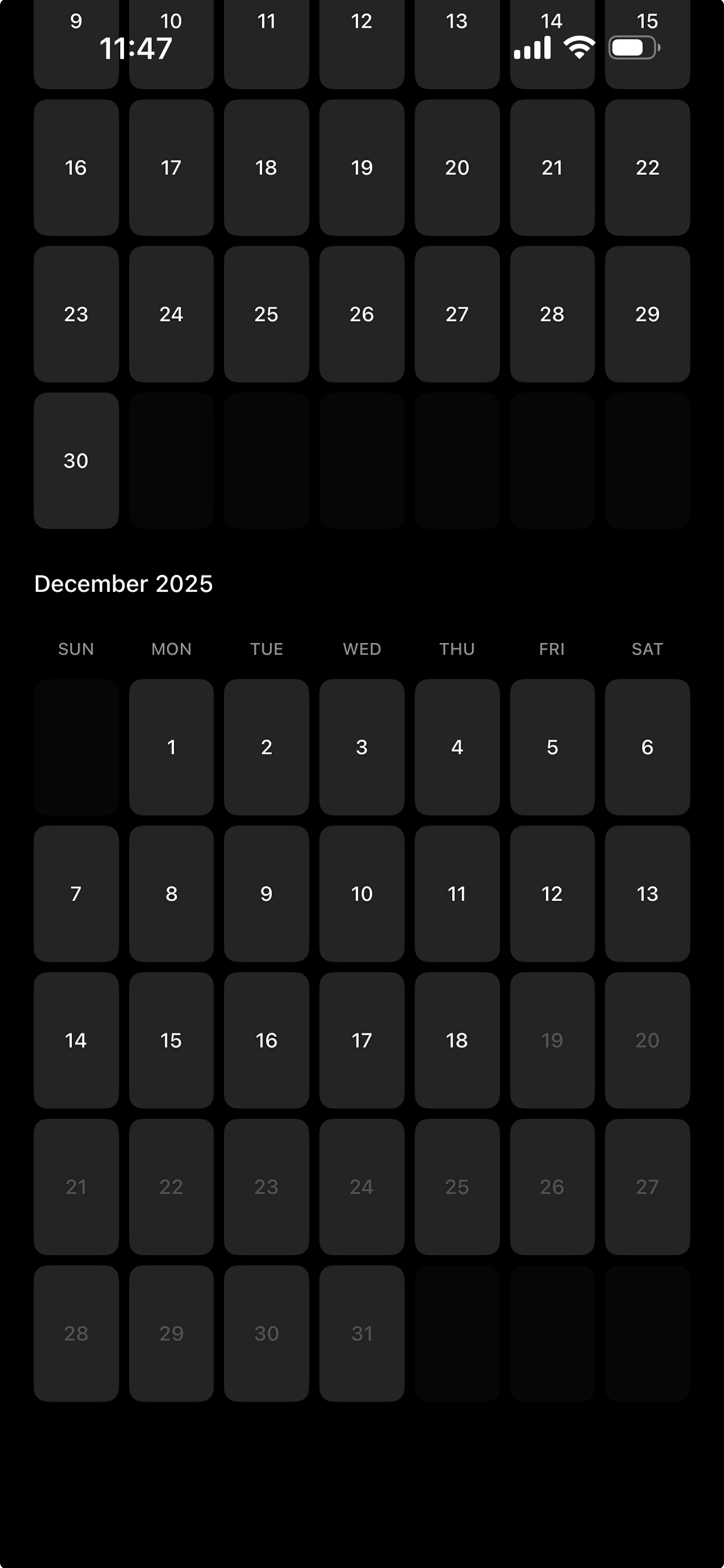Select December 13, the last white Saturday
724x1568 pixels.
(646, 894)
